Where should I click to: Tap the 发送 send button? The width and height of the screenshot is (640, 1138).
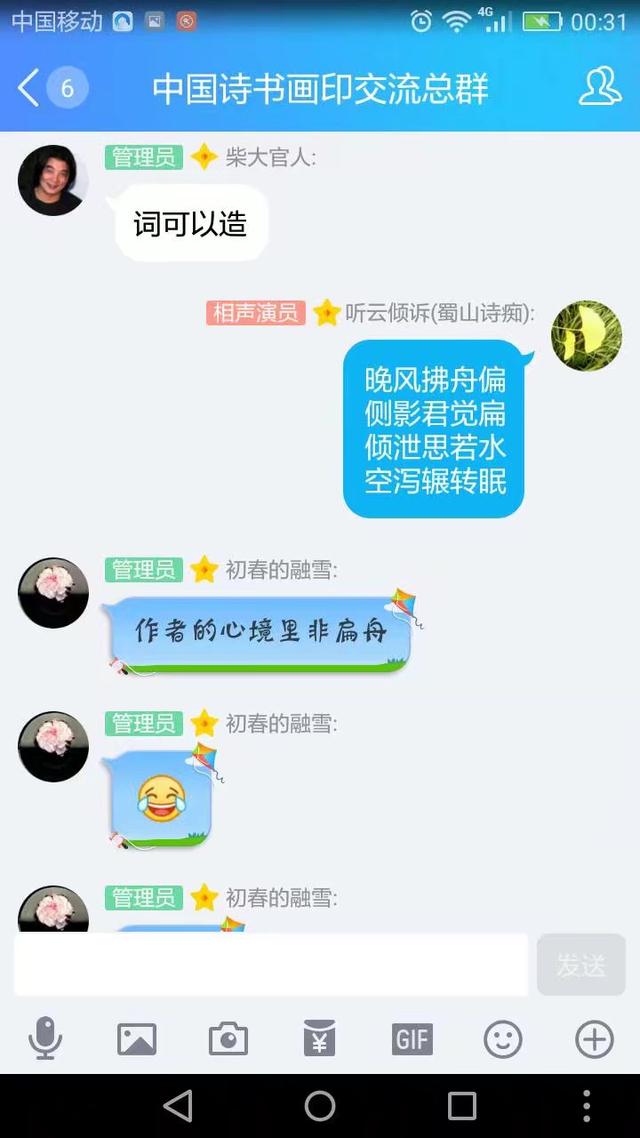581,965
